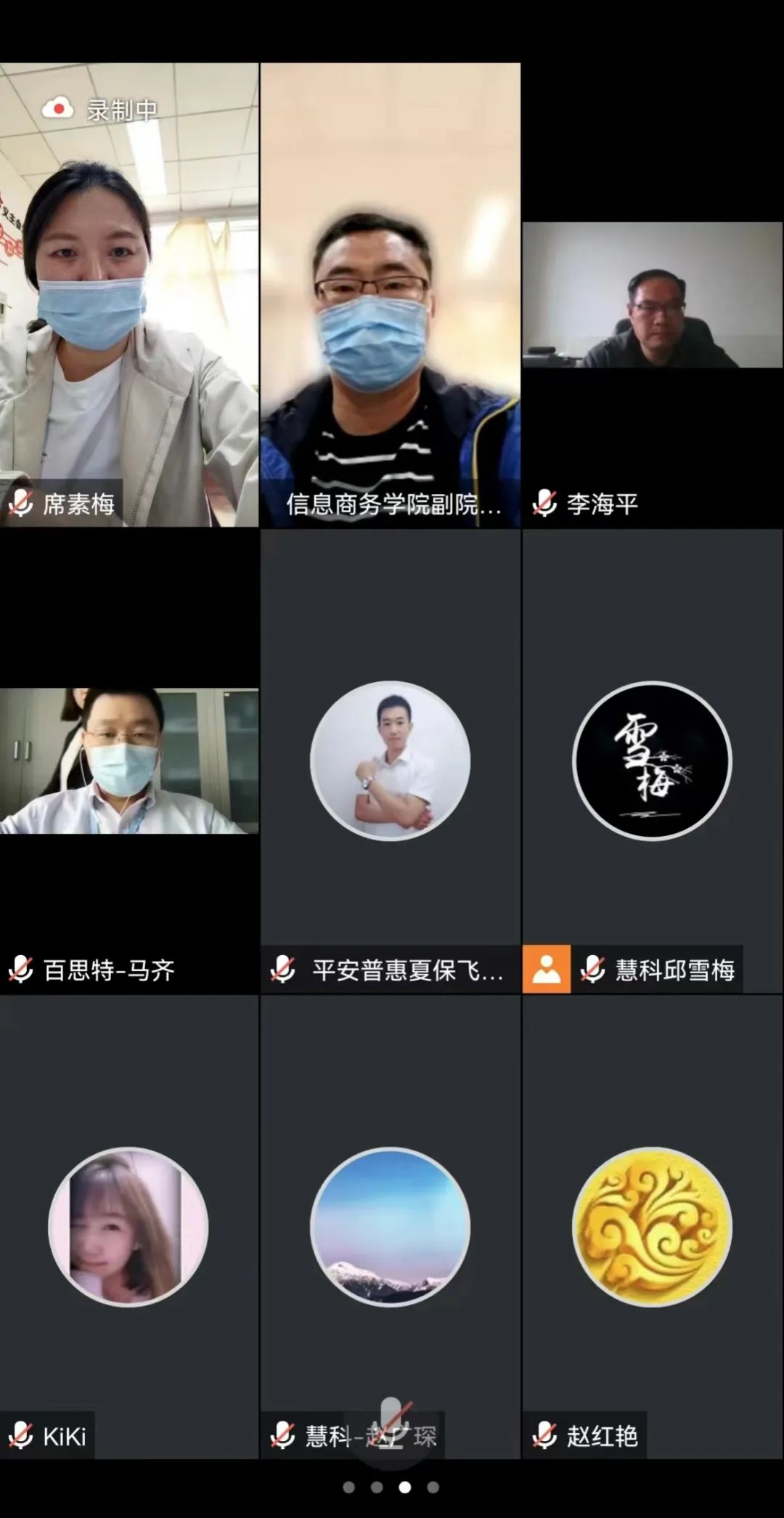This screenshot has height=1518, width=784.
Task: Go to the last page indicator dot
Action: coord(433,1487)
